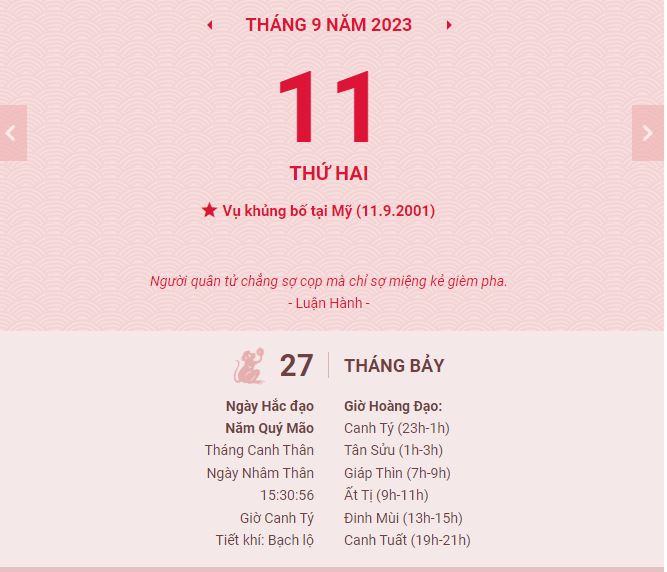Open the month picker THÁNG 9 NĂM 2023
This screenshot has width=667, height=572.
coord(328,25)
